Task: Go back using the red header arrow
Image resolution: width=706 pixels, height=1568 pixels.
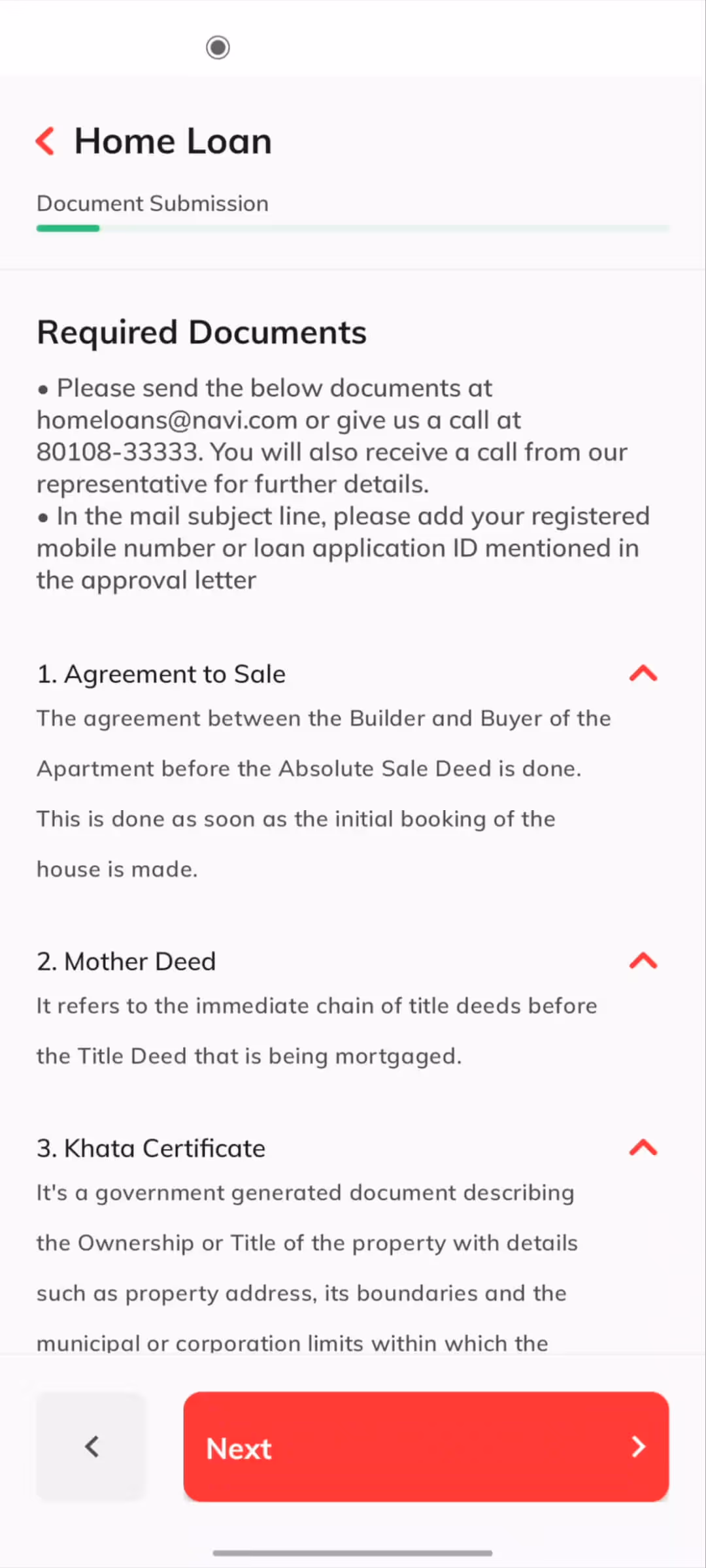Action: click(x=45, y=141)
